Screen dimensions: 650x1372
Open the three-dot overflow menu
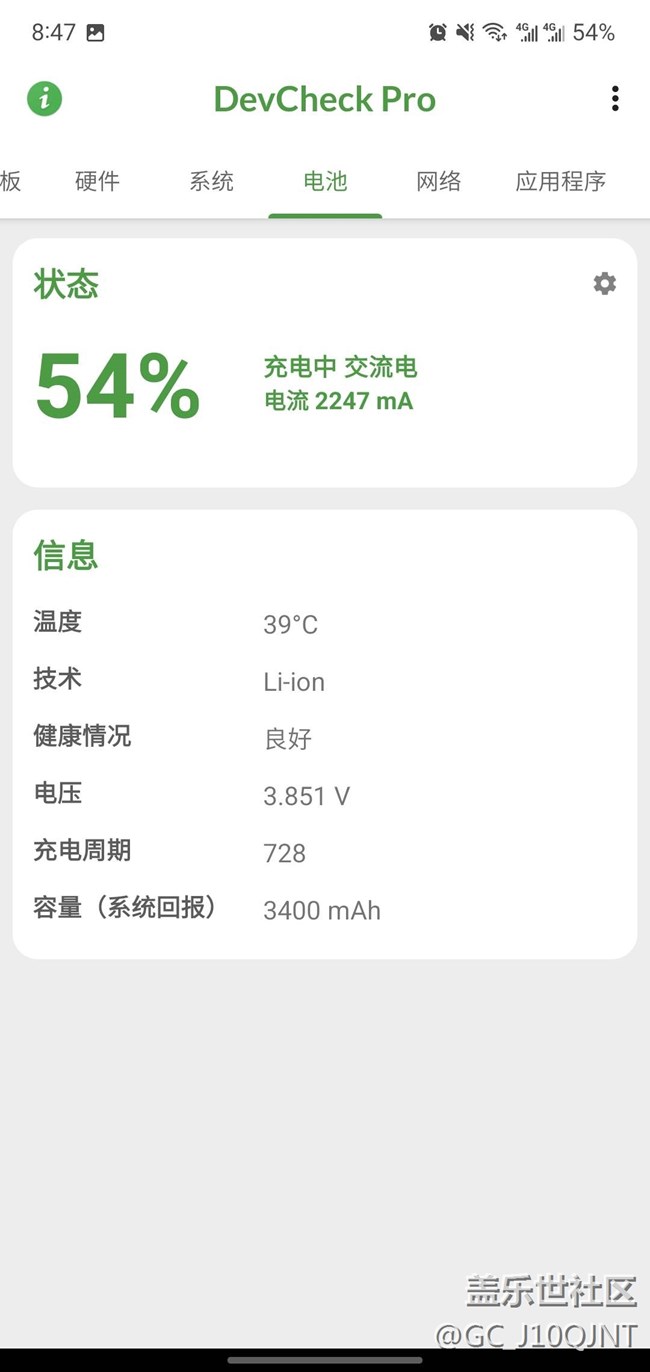615,98
